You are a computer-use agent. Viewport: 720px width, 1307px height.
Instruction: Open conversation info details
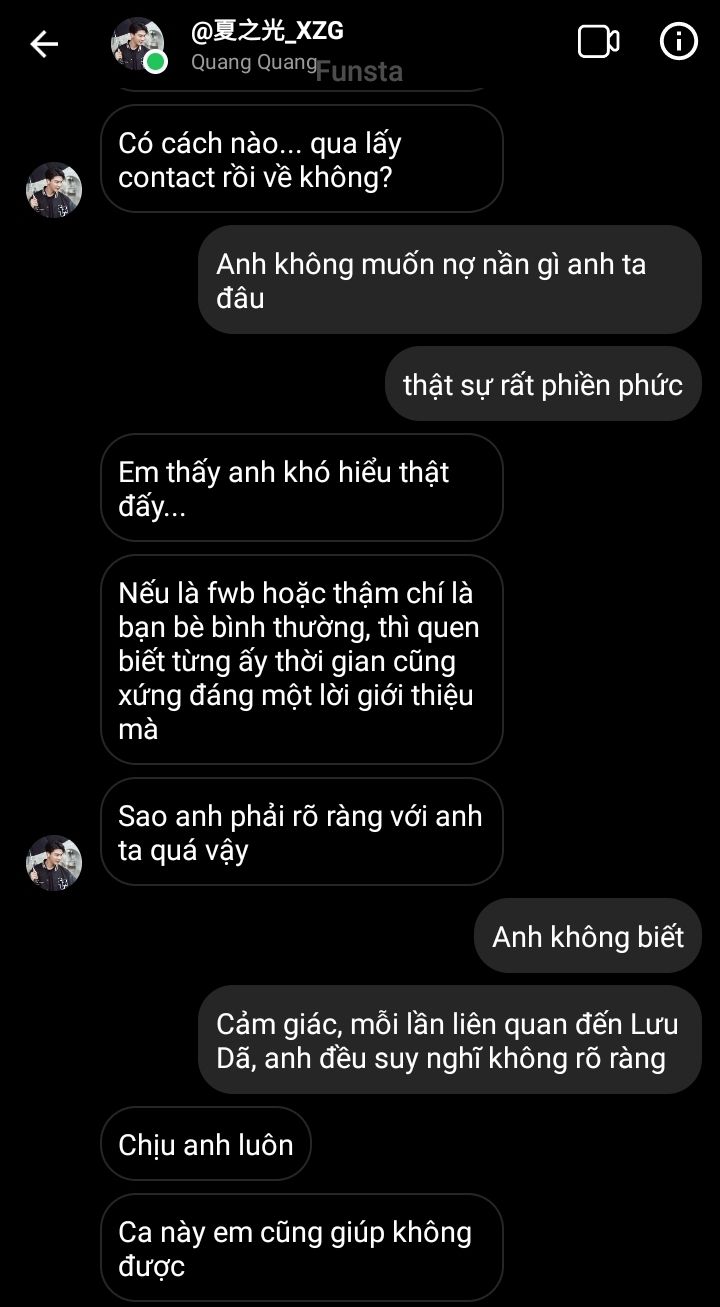679,42
